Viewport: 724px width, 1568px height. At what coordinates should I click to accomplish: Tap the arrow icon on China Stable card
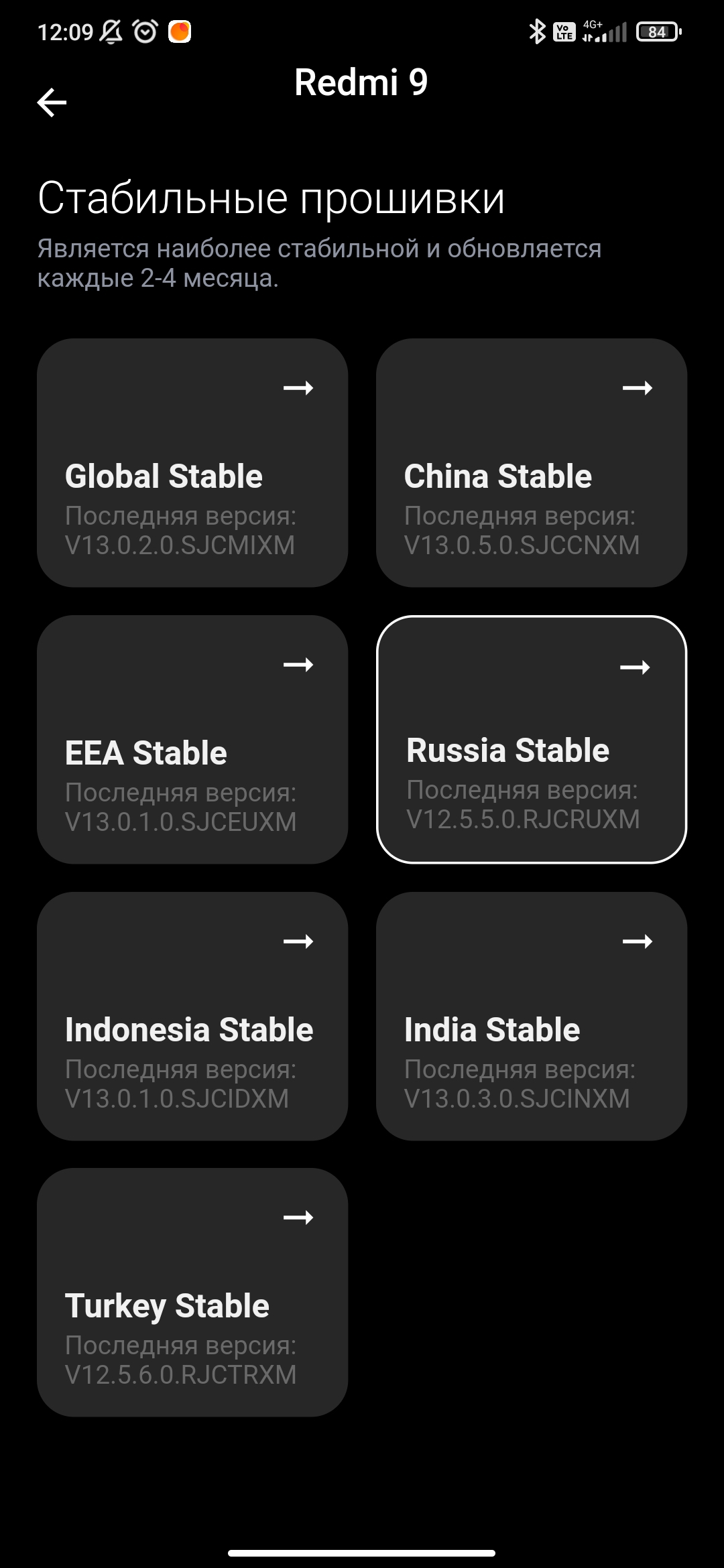pyautogui.click(x=638, y=387)
